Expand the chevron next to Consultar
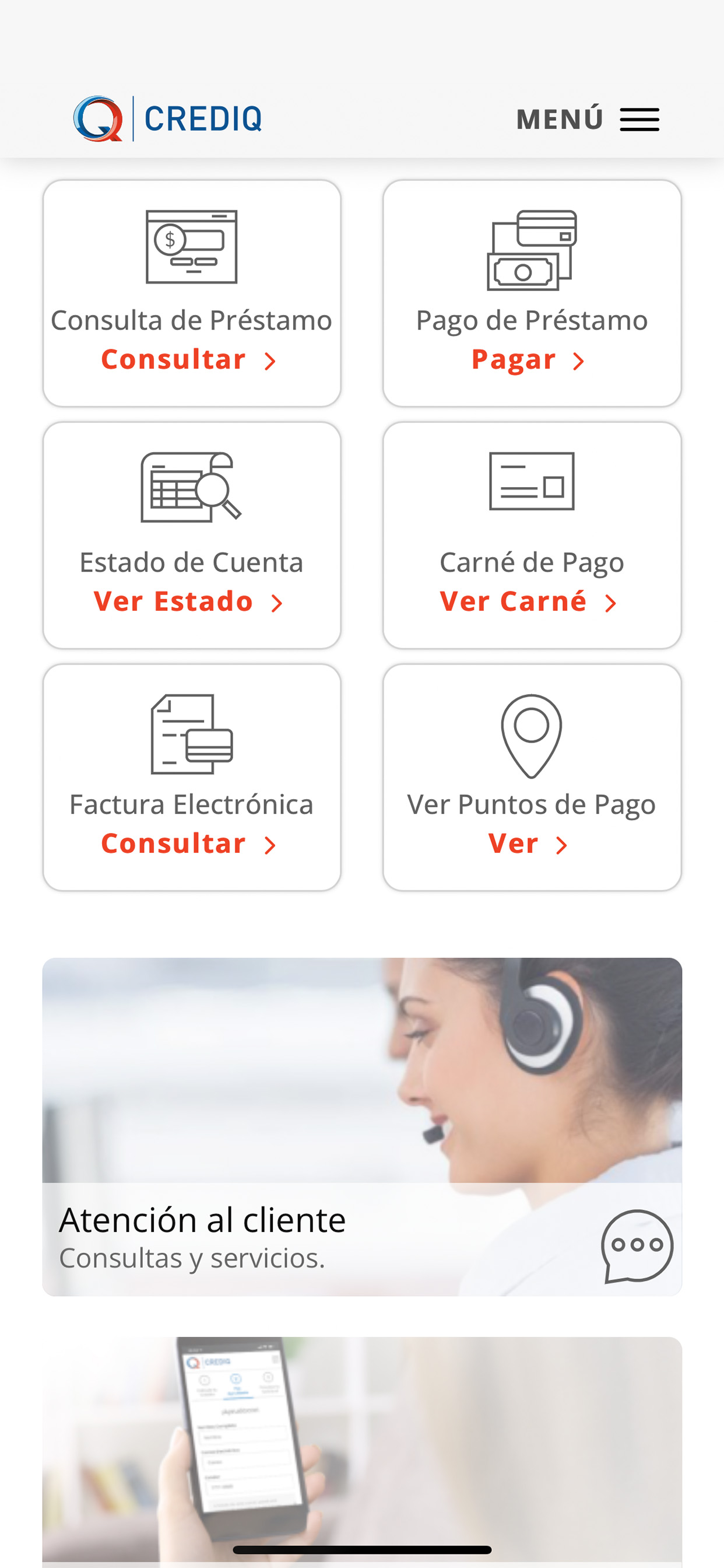Image resolution: width=724 pixels, height=1568 pixels. pos(269,359)
